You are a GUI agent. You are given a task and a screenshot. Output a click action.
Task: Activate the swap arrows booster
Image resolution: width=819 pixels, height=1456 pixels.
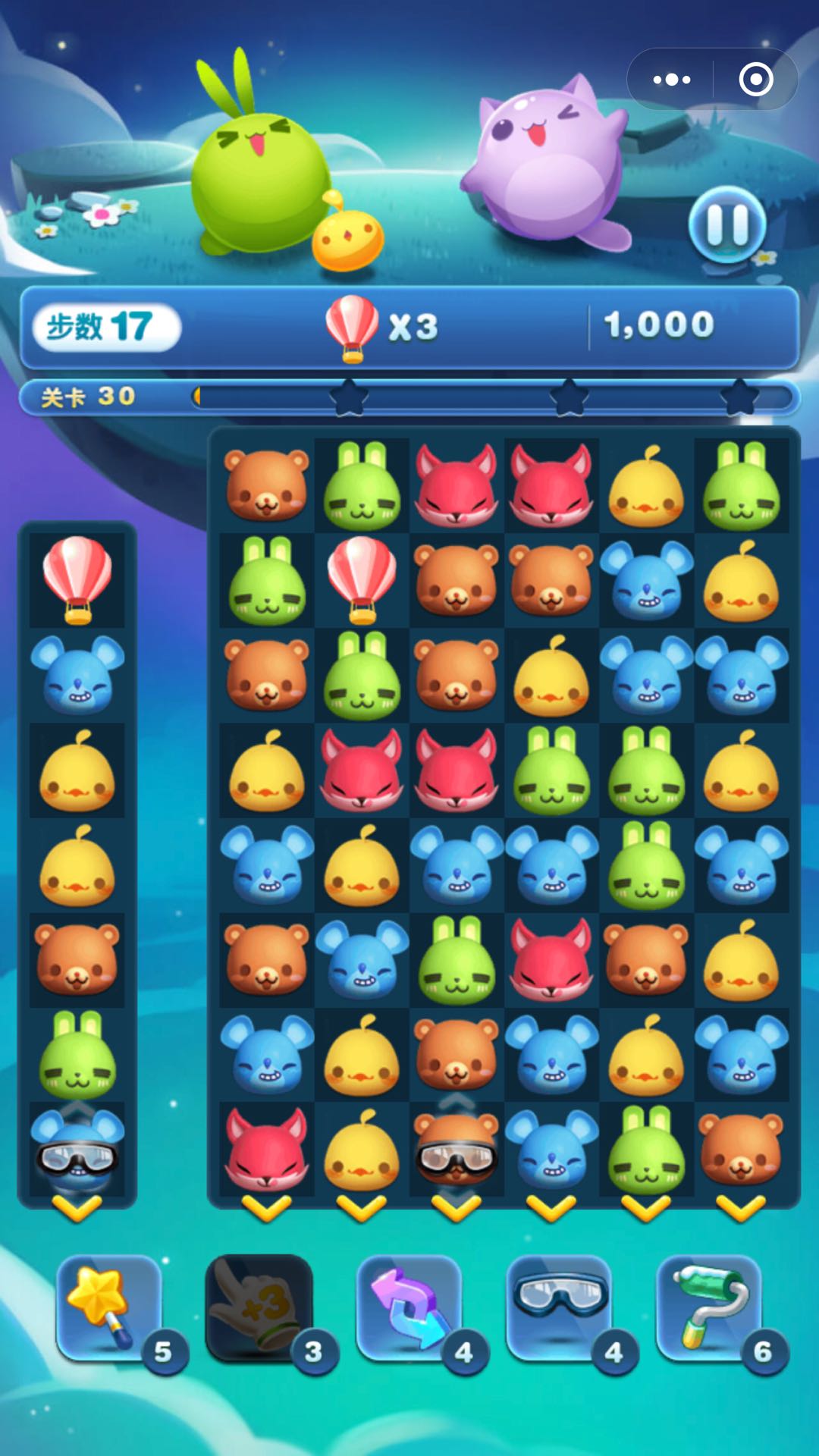click(409, 1307)
